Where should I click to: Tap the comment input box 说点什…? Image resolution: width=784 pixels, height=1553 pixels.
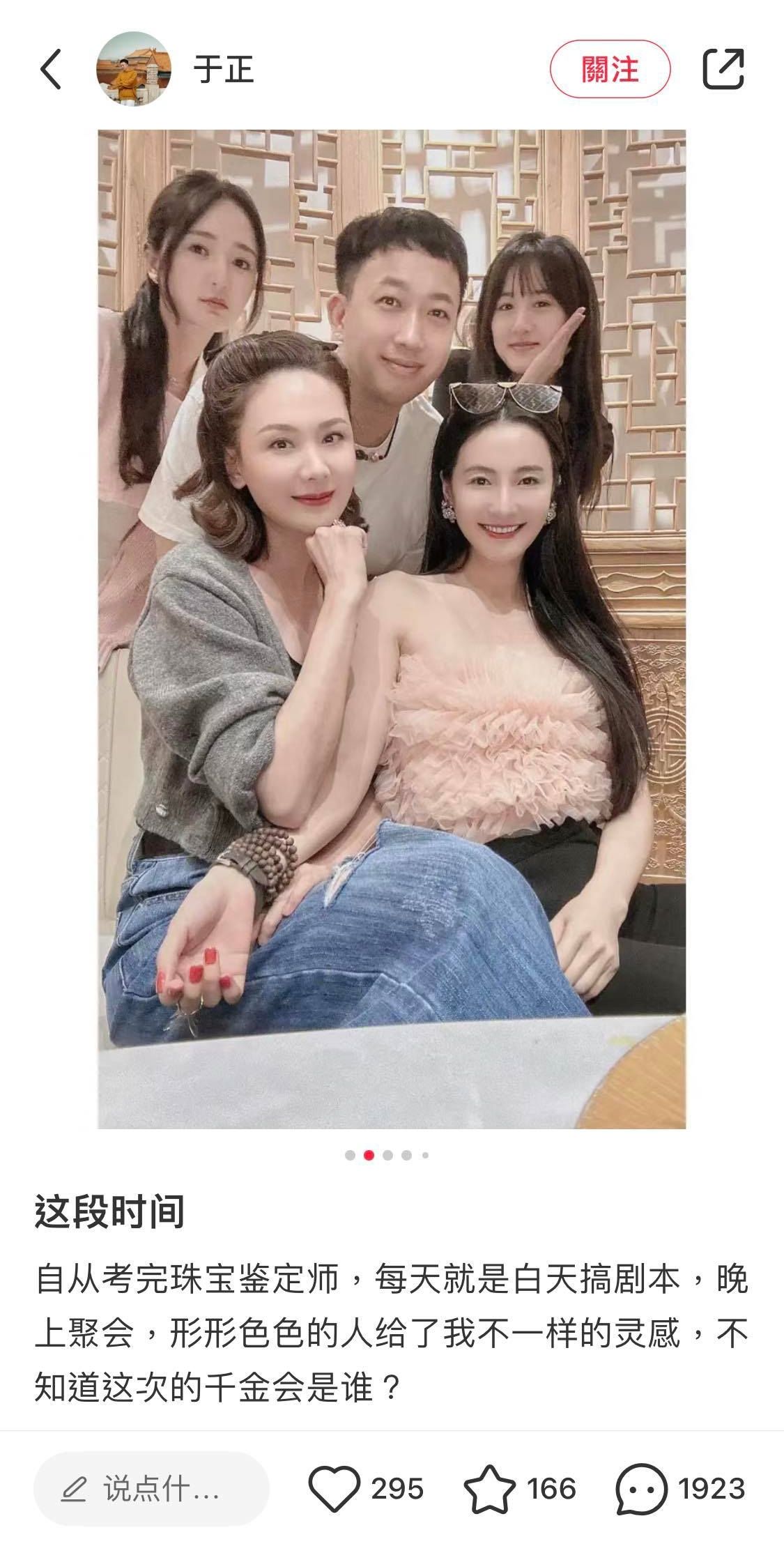pyautogui.click(x=151, y=1490)
